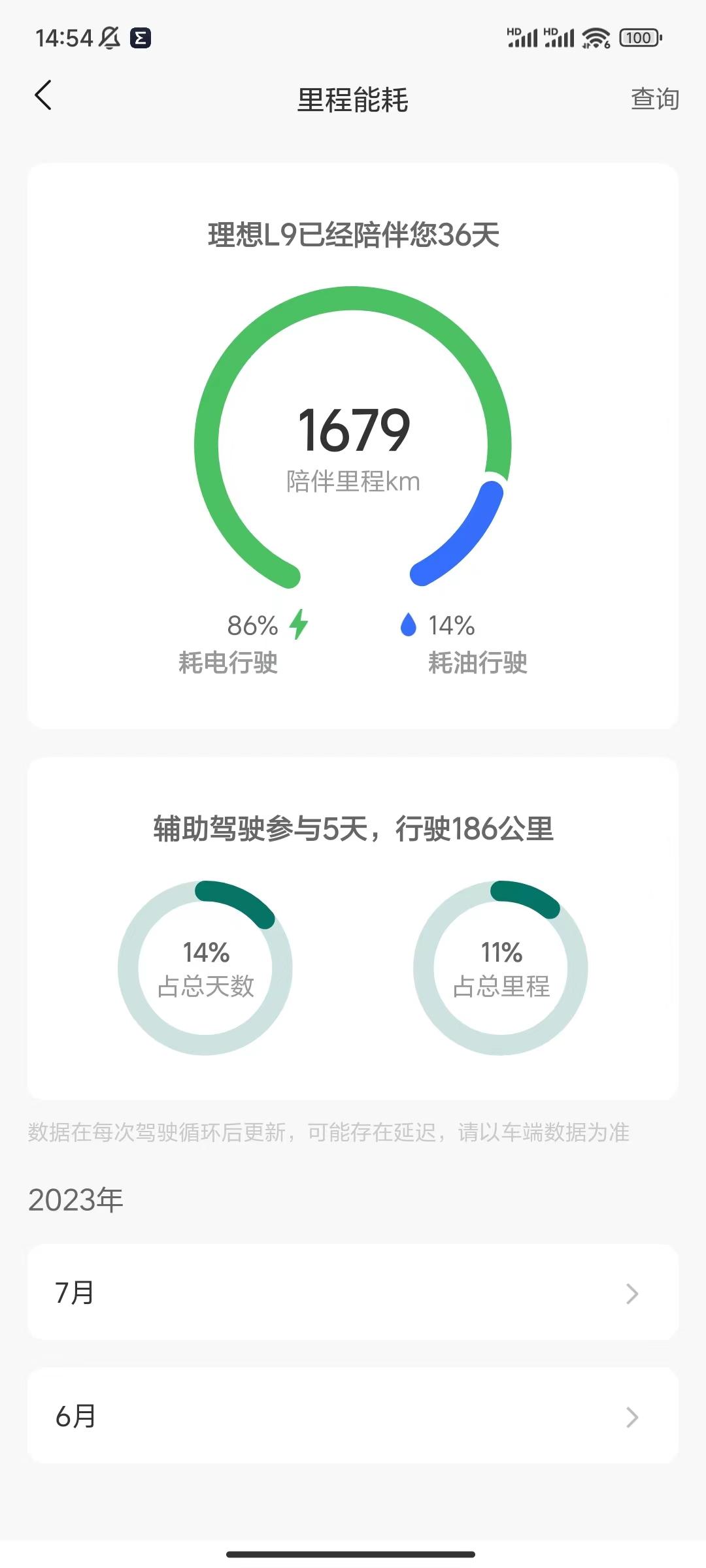
Task: Open the 查询 option
Action: click(654, 99)
